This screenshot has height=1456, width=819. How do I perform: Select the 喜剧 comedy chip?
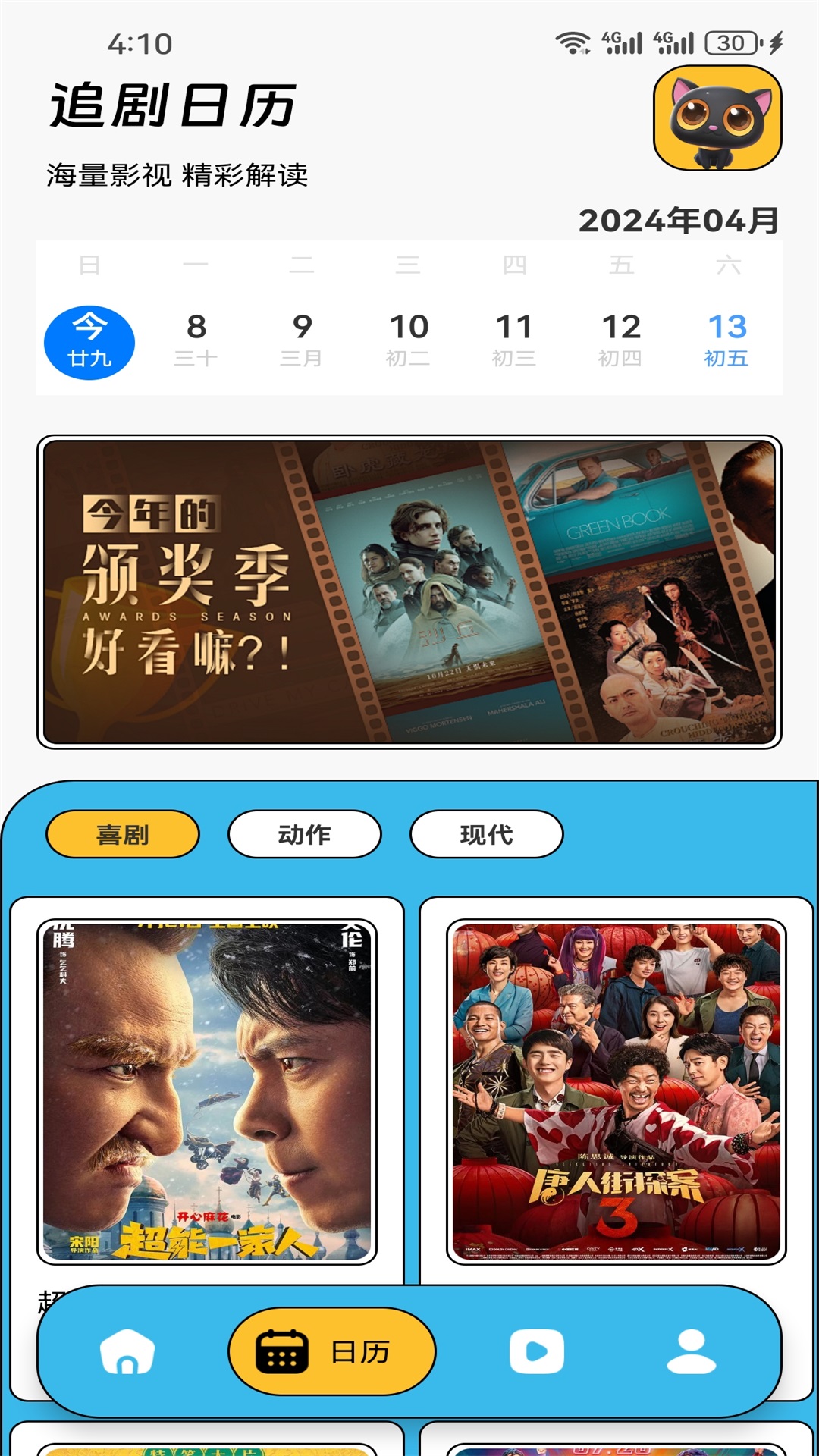click(x=123, y=834)
